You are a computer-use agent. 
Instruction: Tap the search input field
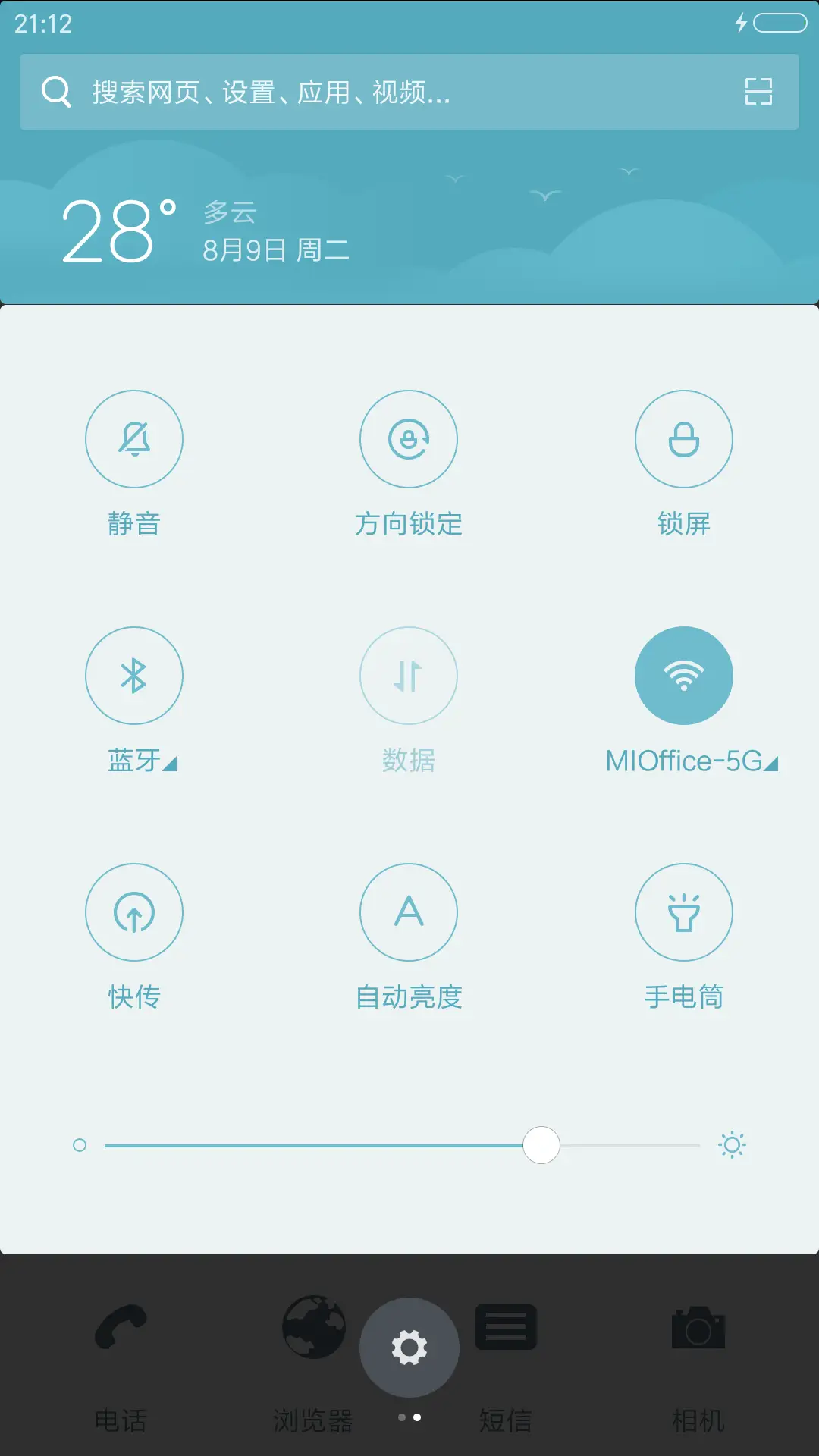(341, 91)
